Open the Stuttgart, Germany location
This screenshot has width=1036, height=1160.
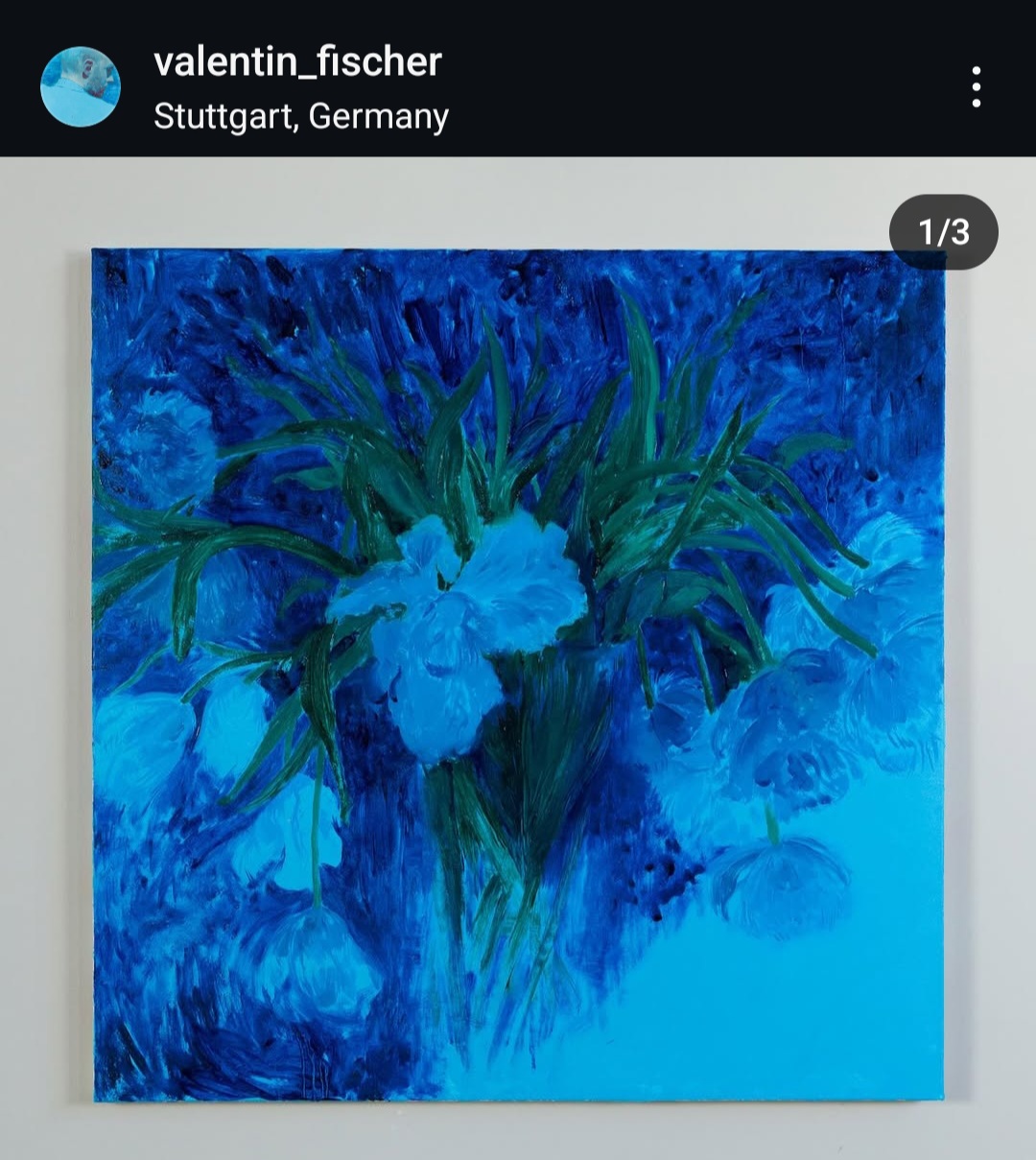point(301,116)
